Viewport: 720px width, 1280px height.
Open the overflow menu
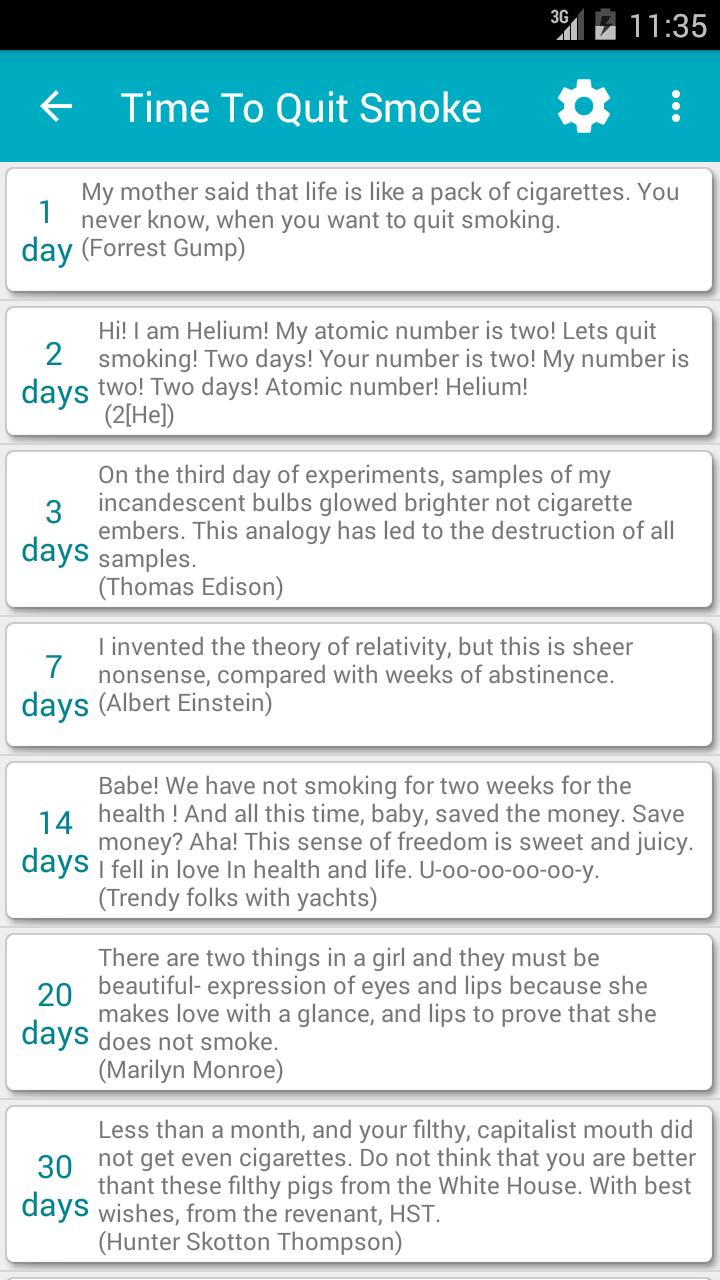[x=676, y=107]
